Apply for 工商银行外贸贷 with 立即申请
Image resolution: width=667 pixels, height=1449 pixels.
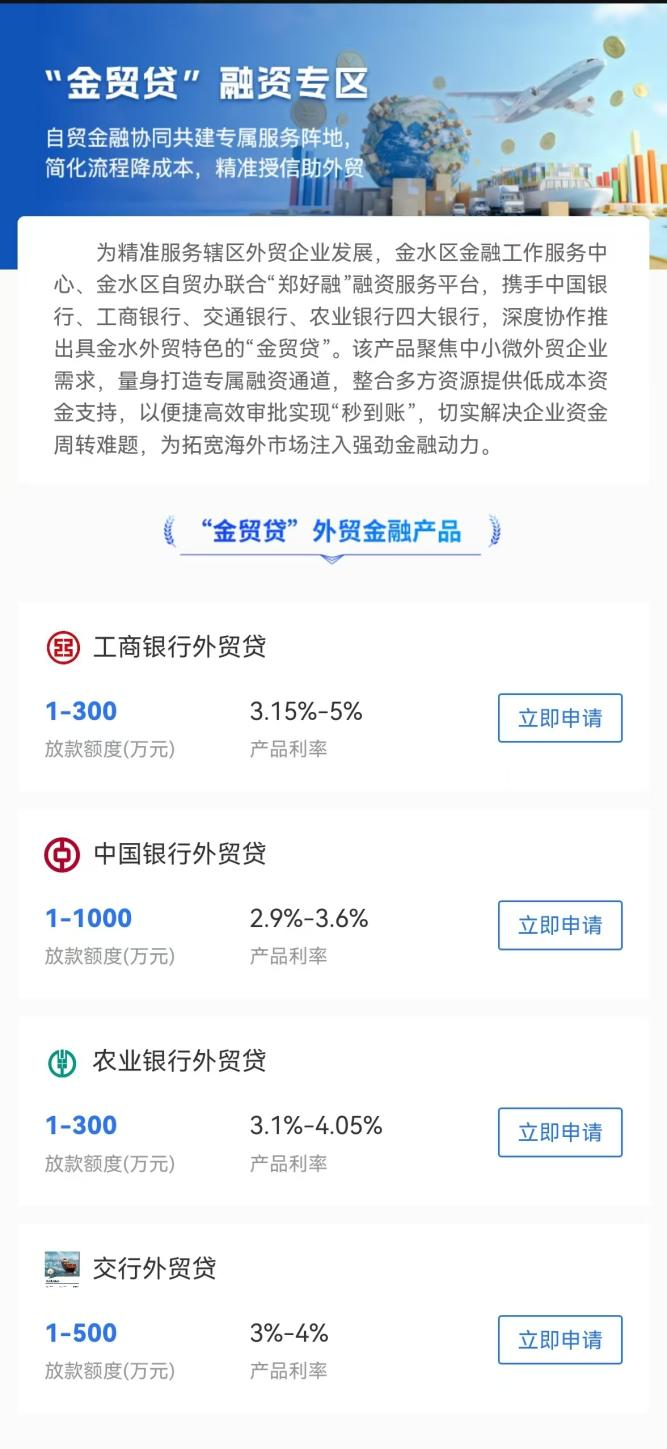coord(560,718)
